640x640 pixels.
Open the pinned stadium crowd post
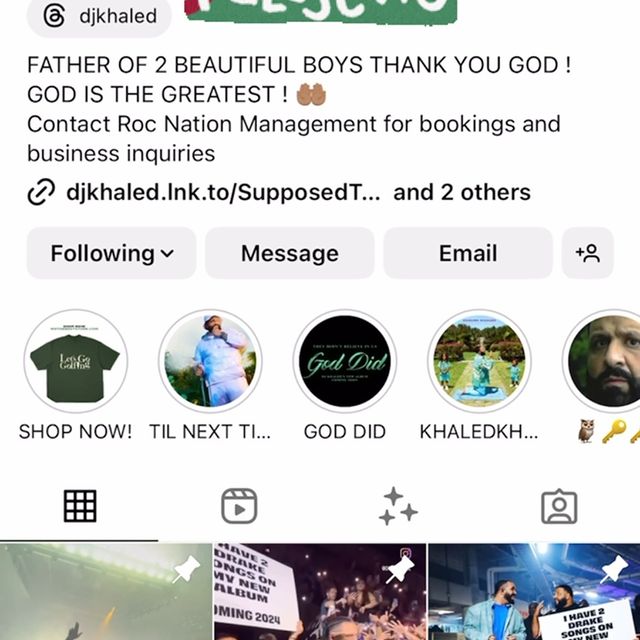(105, 592)
